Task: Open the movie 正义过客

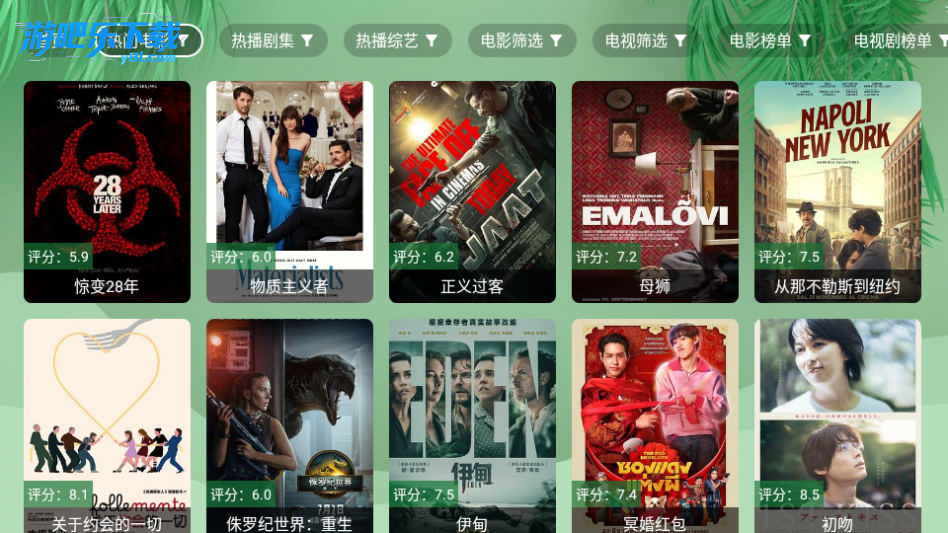Action: click(472, 191)
